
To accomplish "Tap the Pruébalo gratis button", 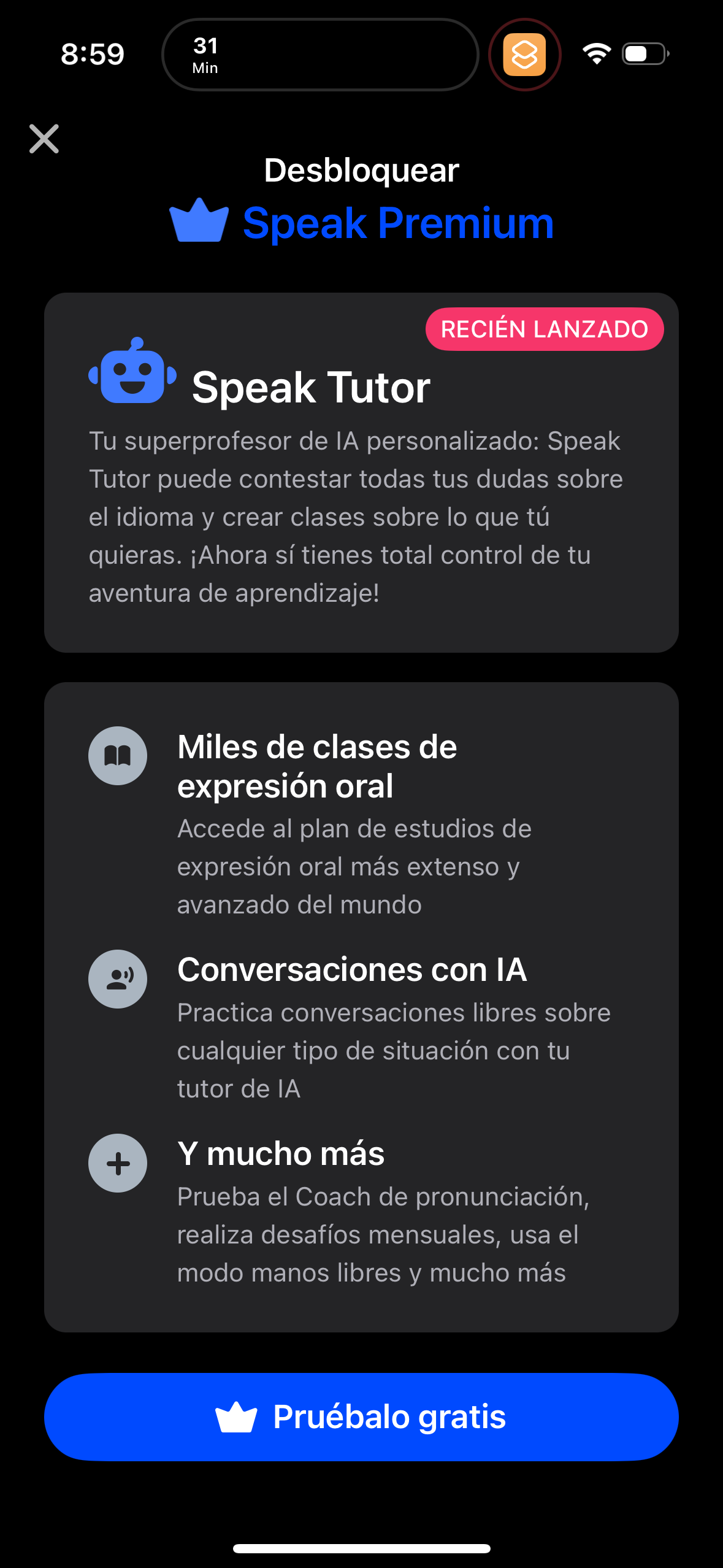I will tap(361, 1417).
